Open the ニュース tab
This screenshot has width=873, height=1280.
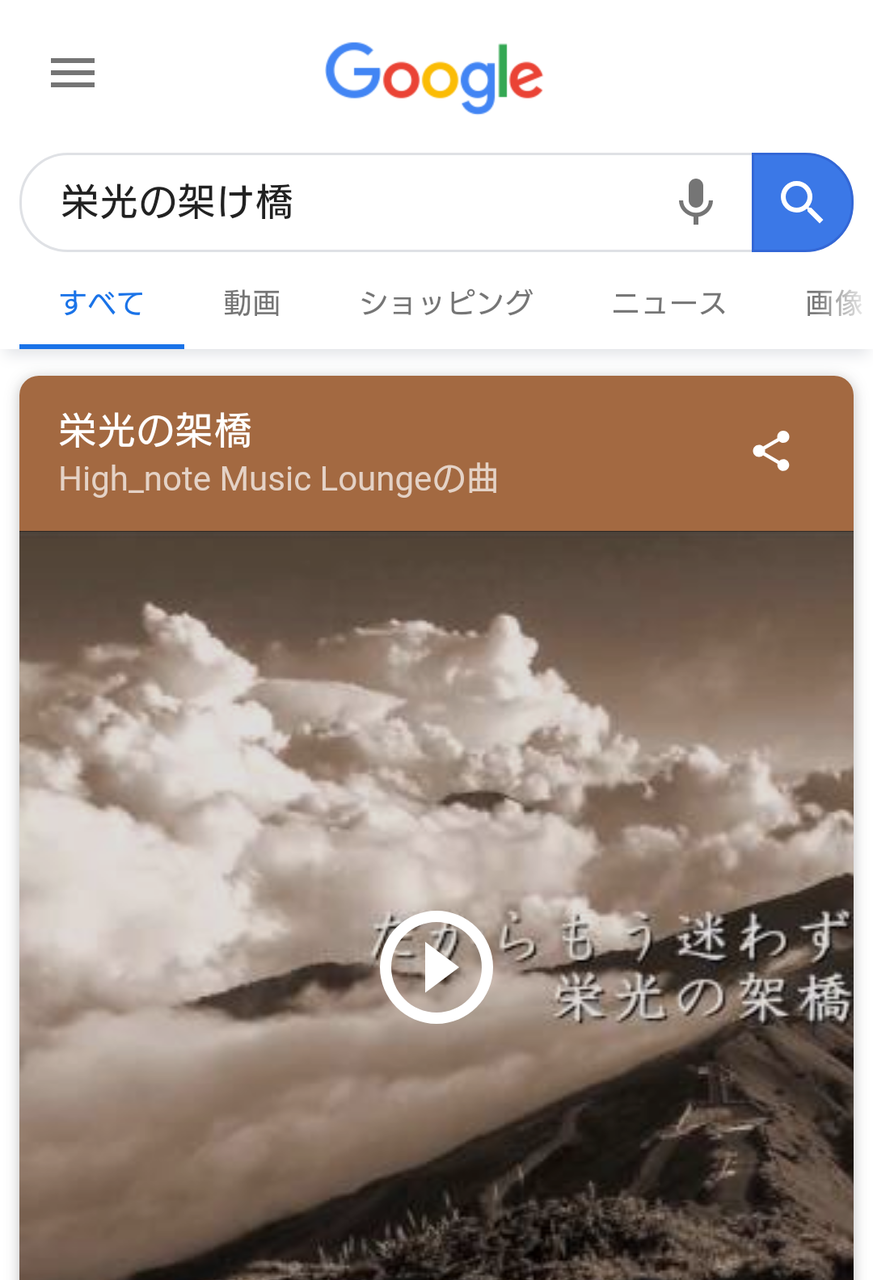coord(669,303)
